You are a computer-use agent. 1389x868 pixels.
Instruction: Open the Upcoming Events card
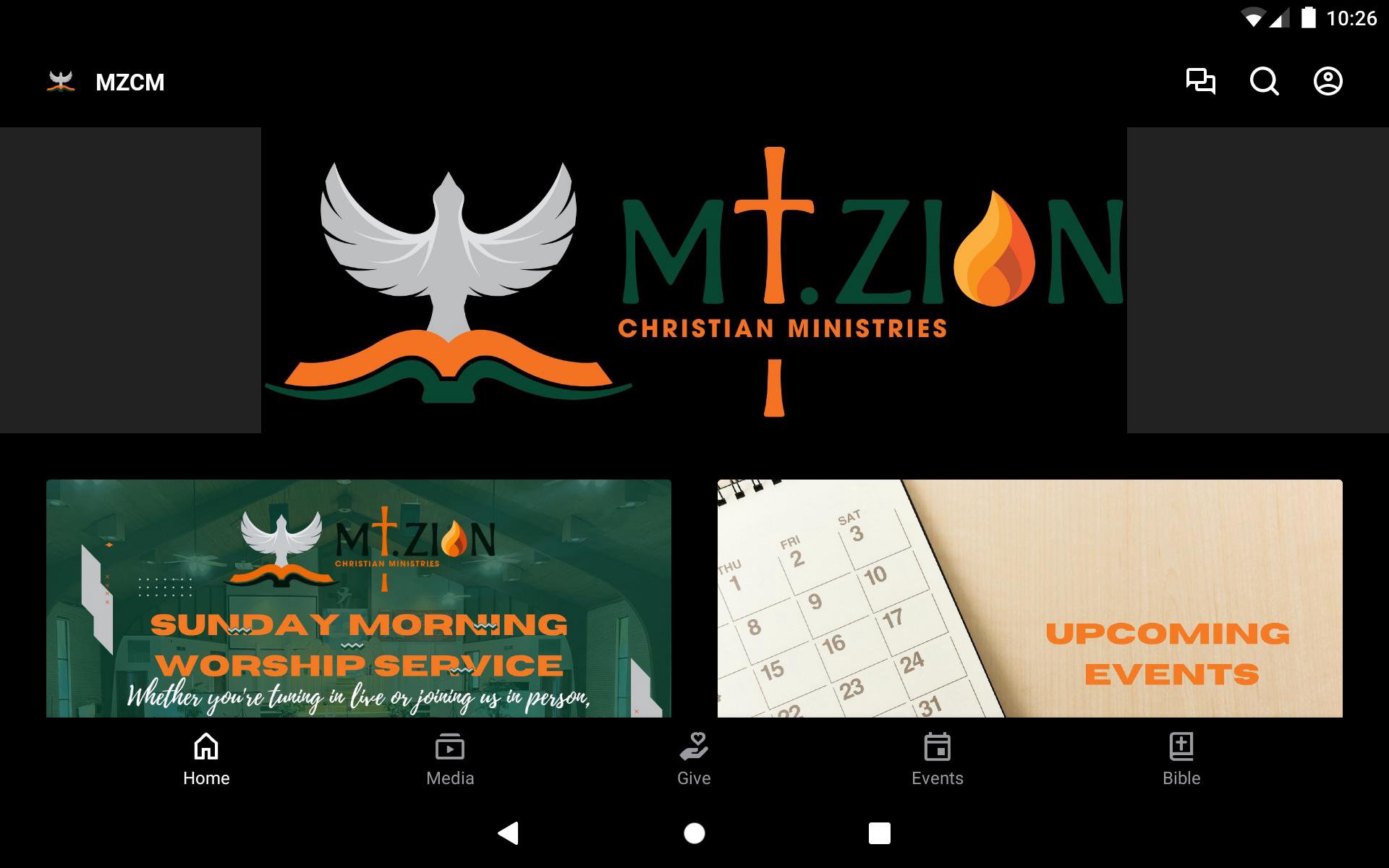(x=1030, y=599)
